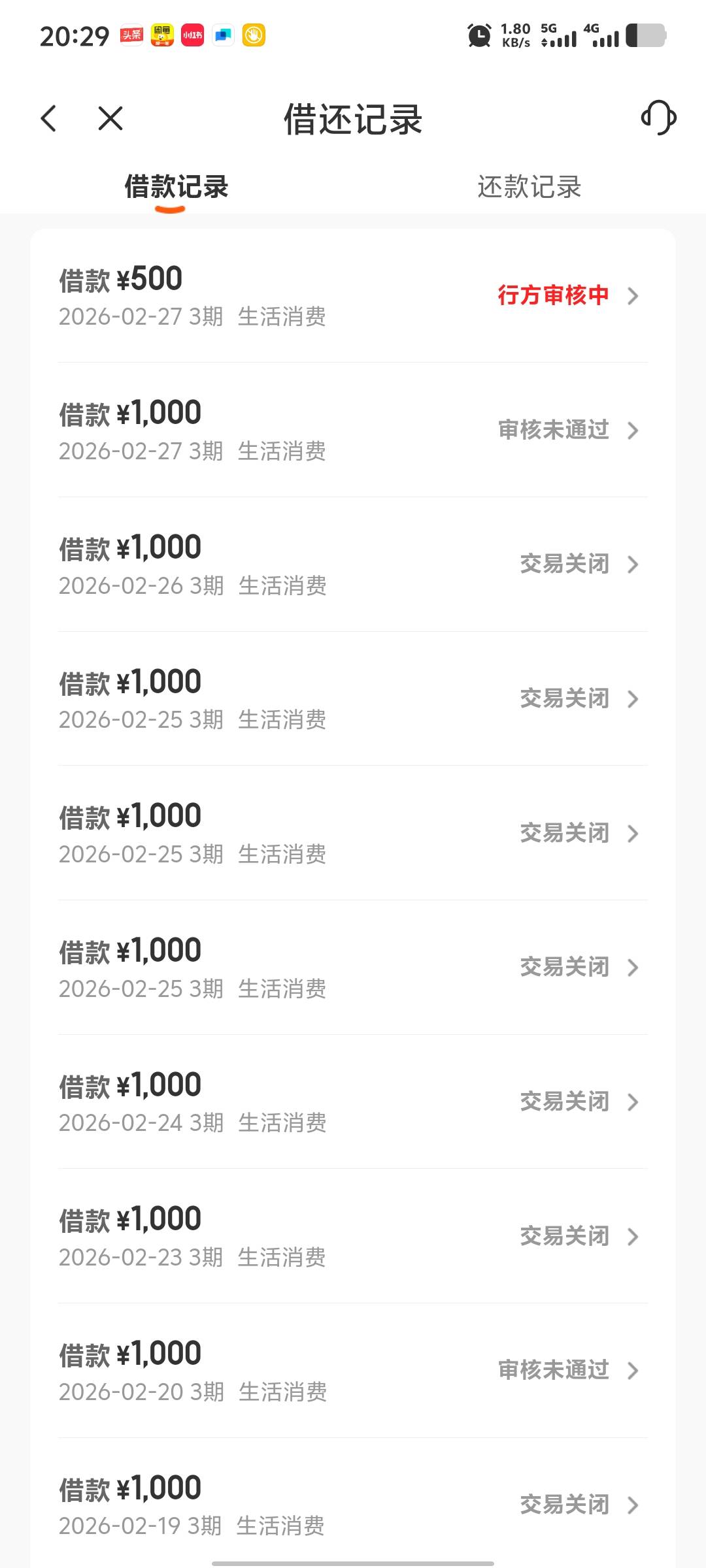Switch to the 还款记录 tab

529,188
